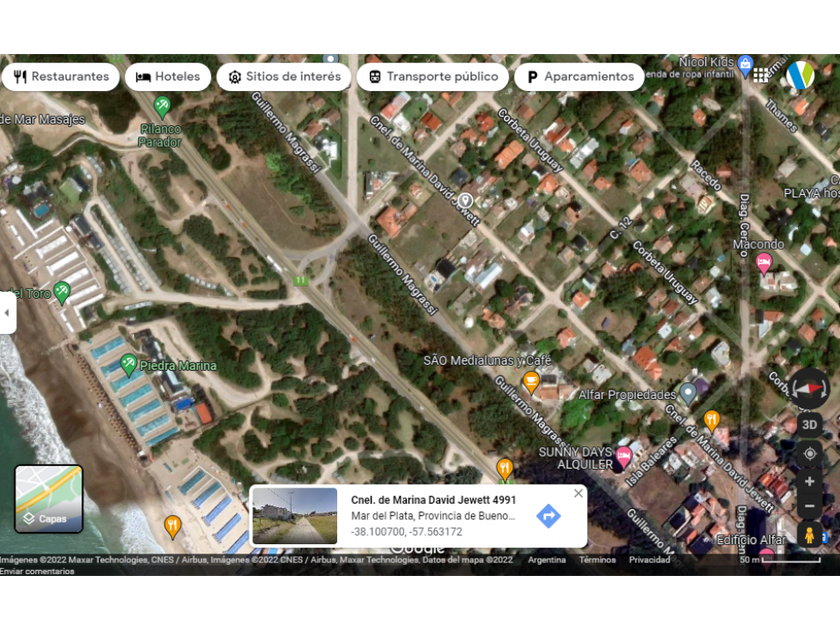Open the Street View photo thumbnail
The height and width of the screenshot is (630, 840).
[x=295, y=516]
